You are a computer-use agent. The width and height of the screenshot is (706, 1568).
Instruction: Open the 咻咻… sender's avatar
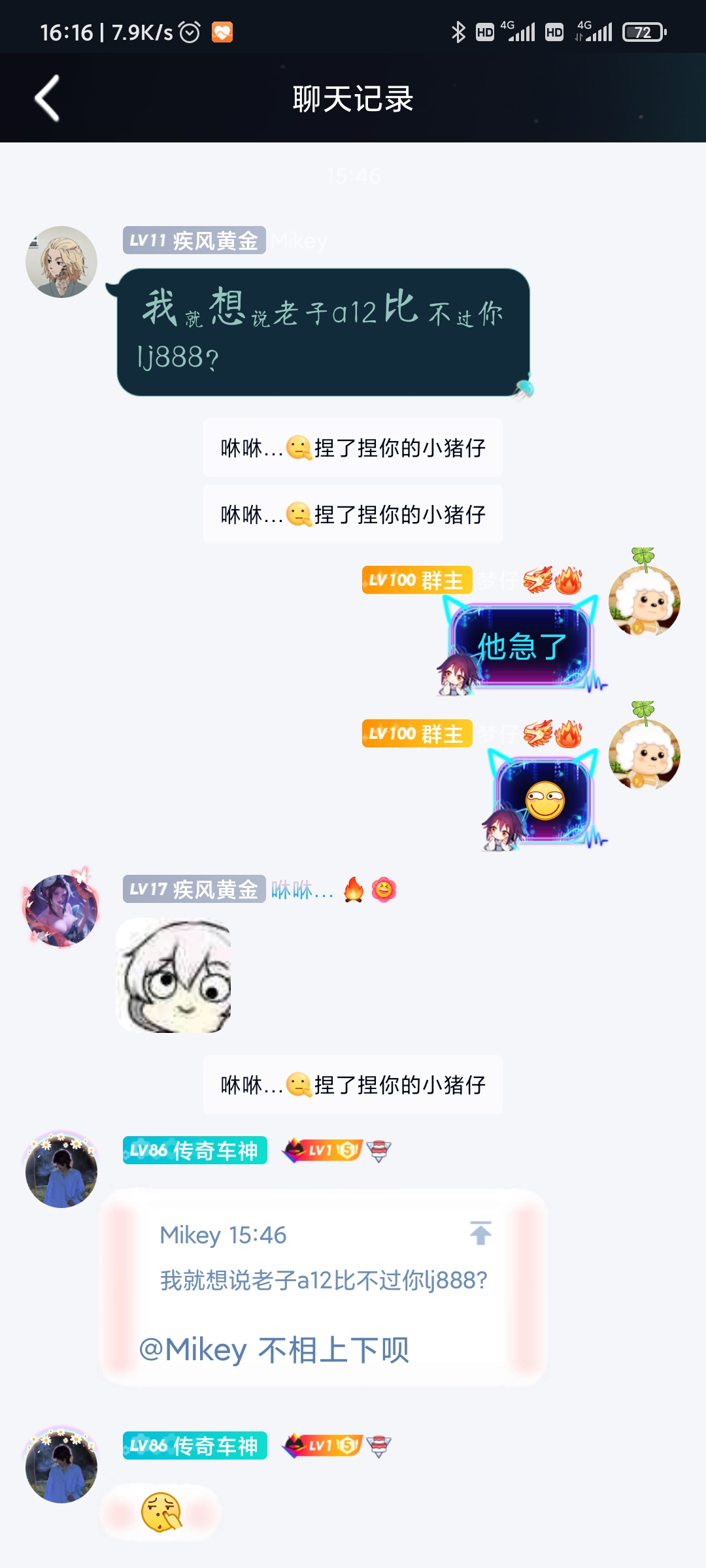pyautogui.click(x=61, y=910)
